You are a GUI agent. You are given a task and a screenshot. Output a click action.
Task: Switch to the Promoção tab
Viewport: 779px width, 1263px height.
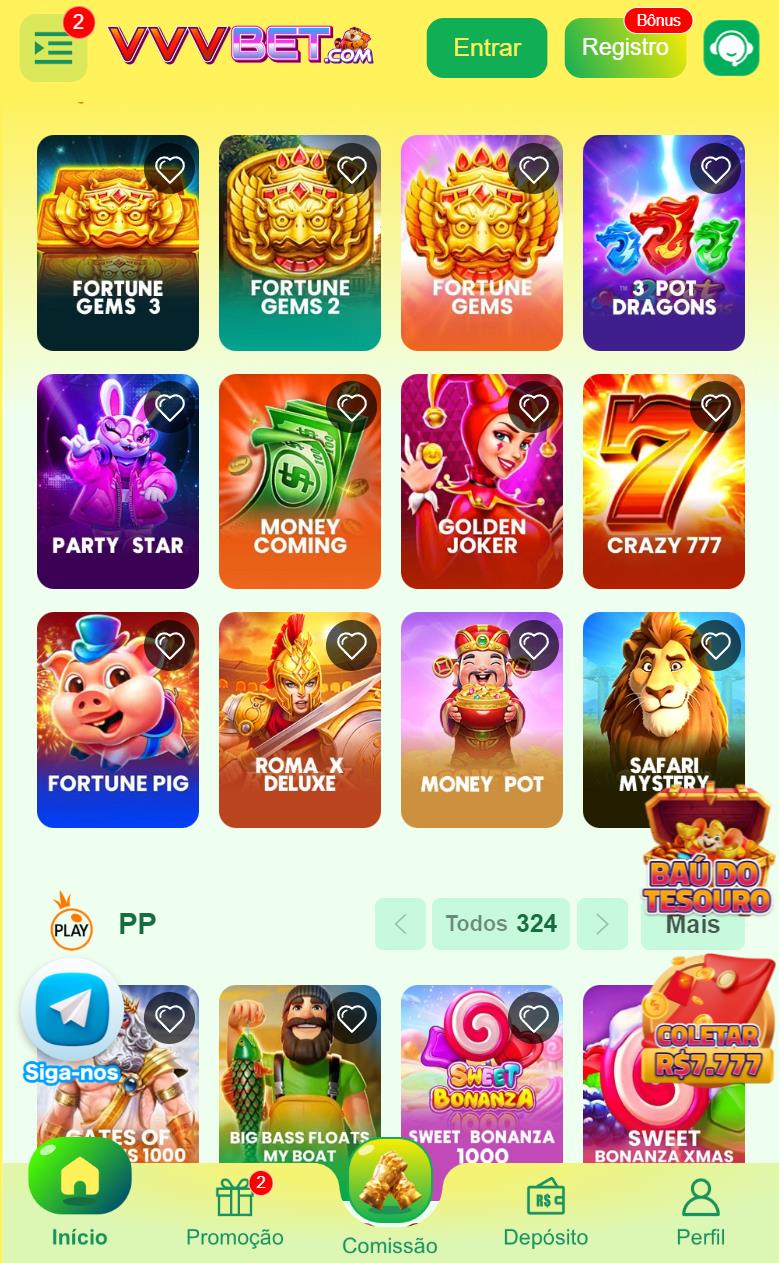(x=235, y=1211)
